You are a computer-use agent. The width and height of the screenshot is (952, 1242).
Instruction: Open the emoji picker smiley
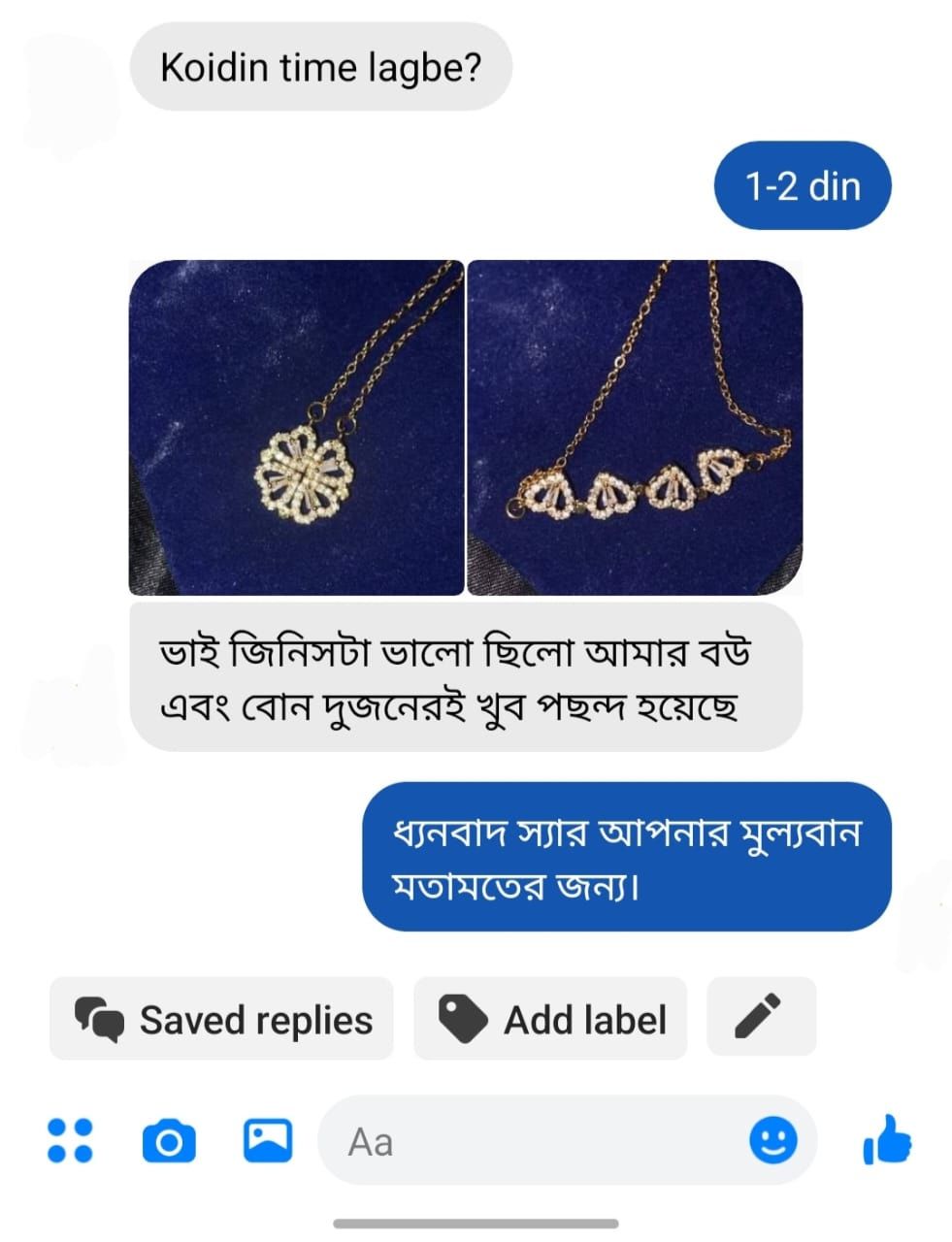pos(773,1140)
